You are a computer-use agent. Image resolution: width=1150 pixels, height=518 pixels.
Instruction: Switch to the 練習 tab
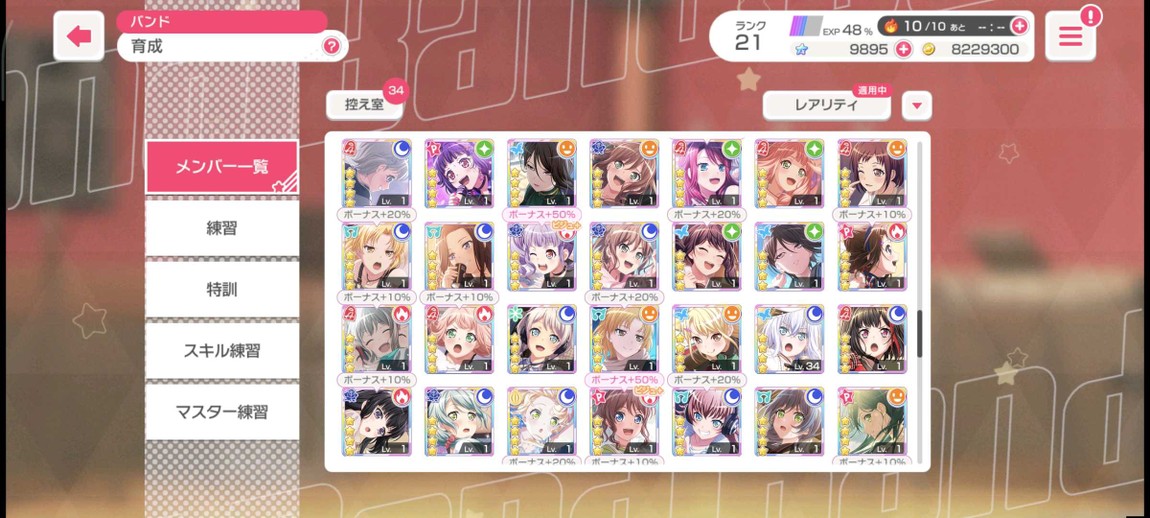221,228
